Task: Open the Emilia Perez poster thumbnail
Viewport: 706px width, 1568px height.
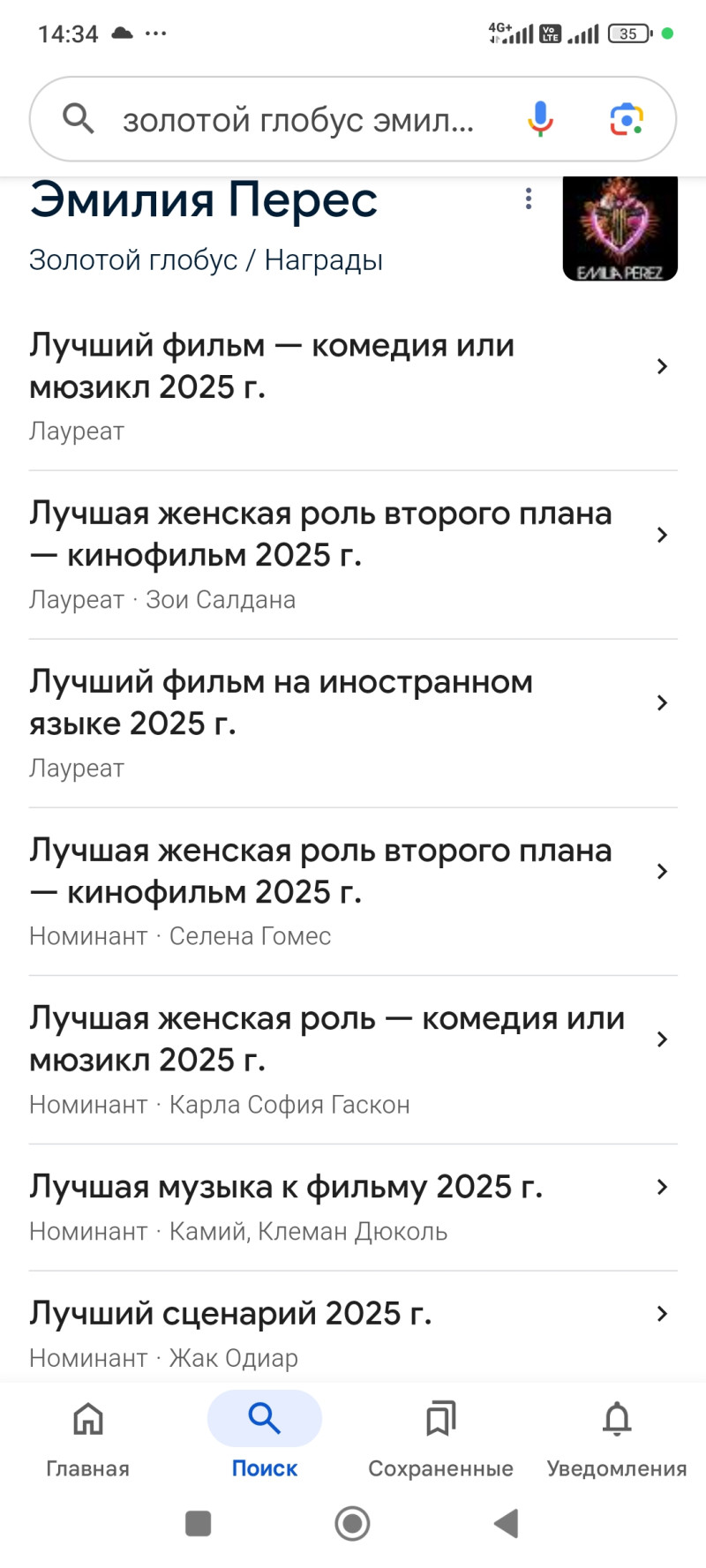Action: [x=620, y=228]
